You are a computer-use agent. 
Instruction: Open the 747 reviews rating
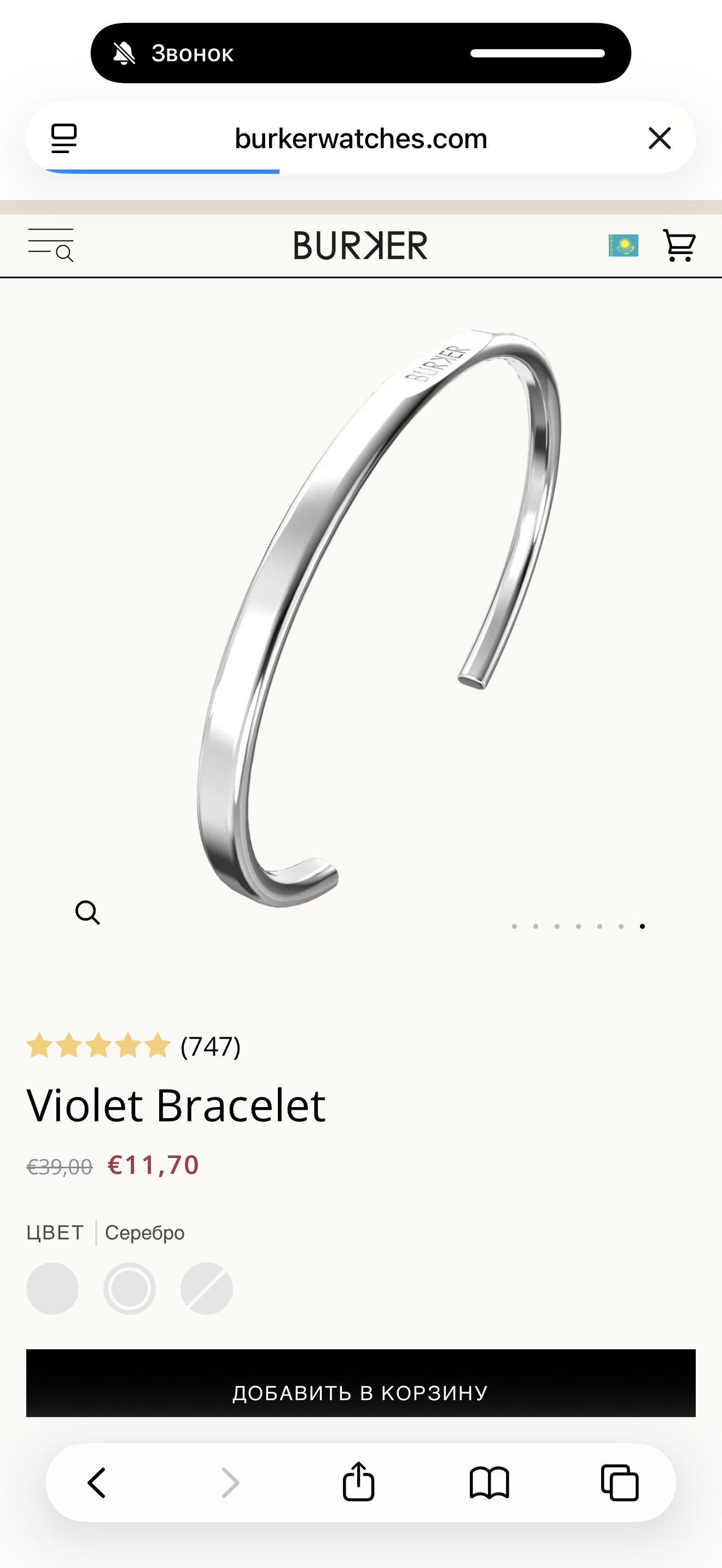coord(134,1046)
